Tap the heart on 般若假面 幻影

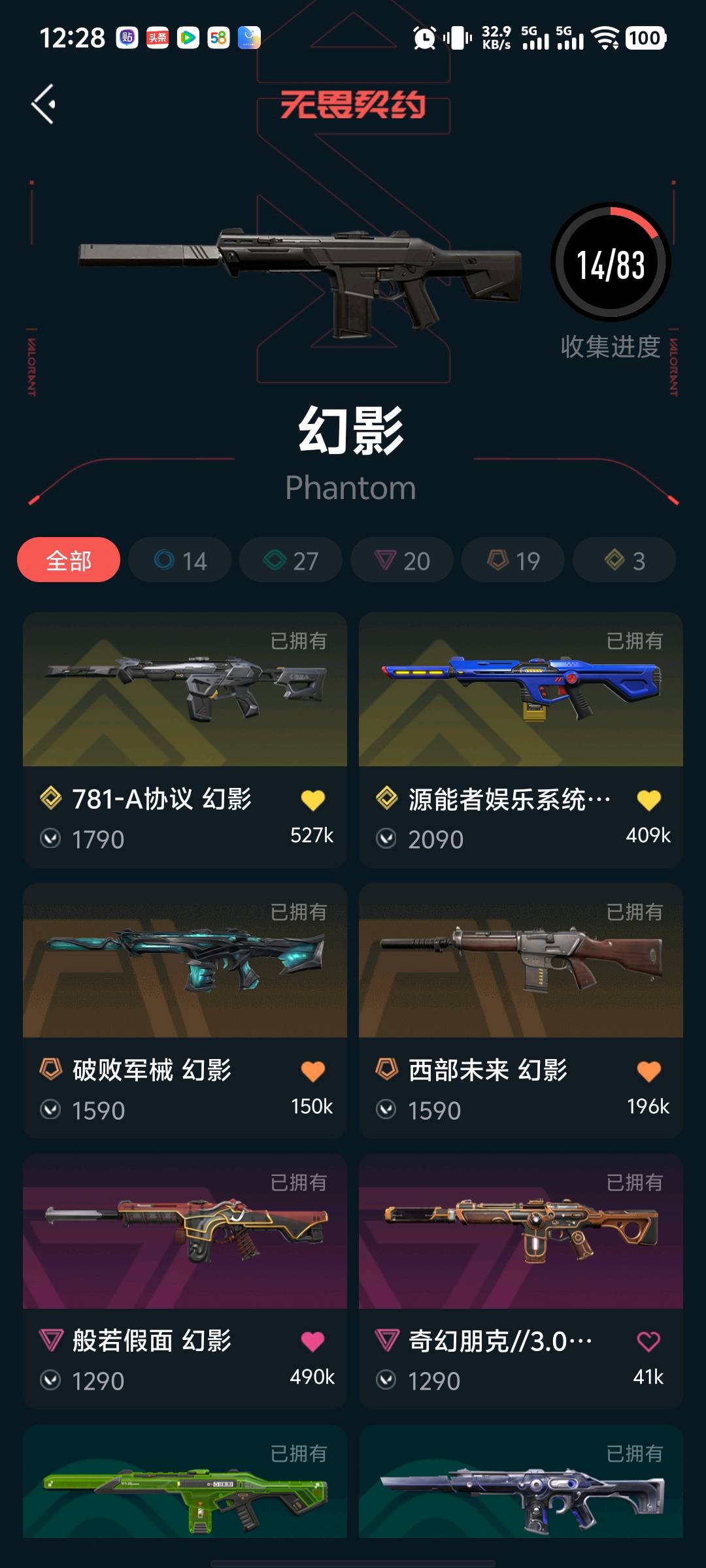[312, 1342]
